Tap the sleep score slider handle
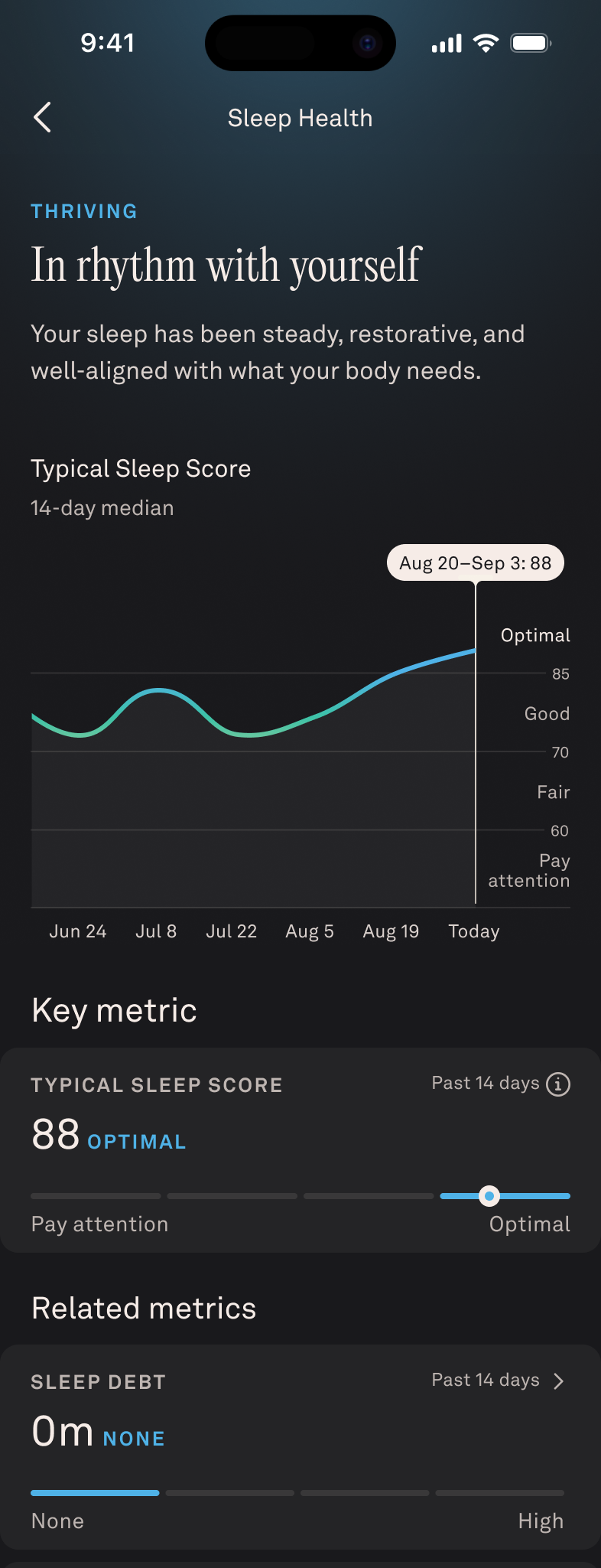This screenshot has width=601, height=1568. tap(490, 1195)
